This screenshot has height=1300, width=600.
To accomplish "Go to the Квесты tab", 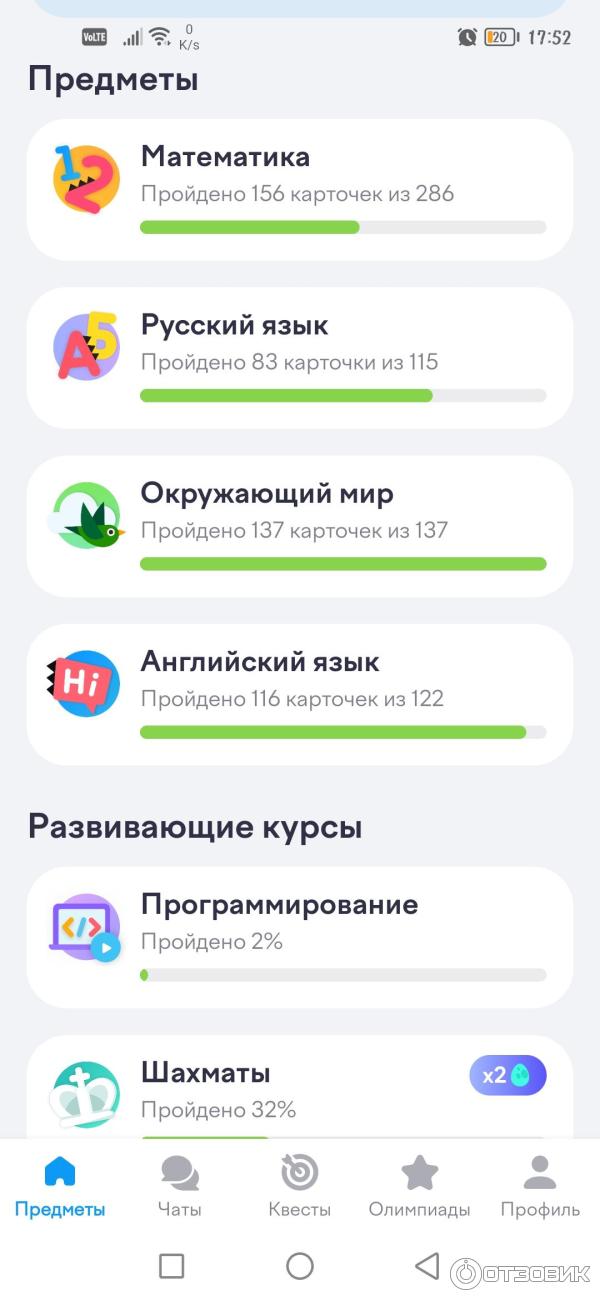I will click(x=299, y=1187).
